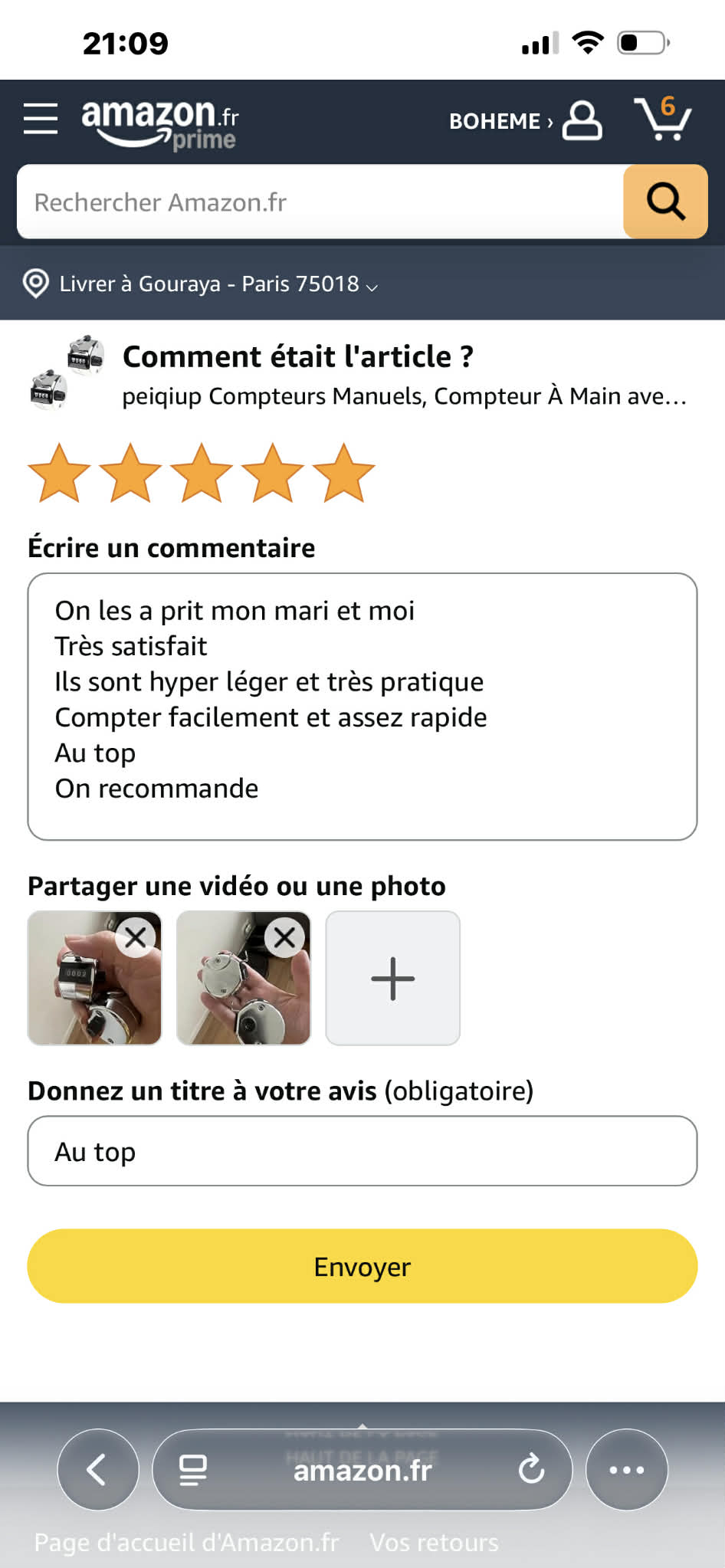This screenshot has height=1568, width=725.
Task: Set rating to one star
Action: pyautogui.click(x=59, y=474)
